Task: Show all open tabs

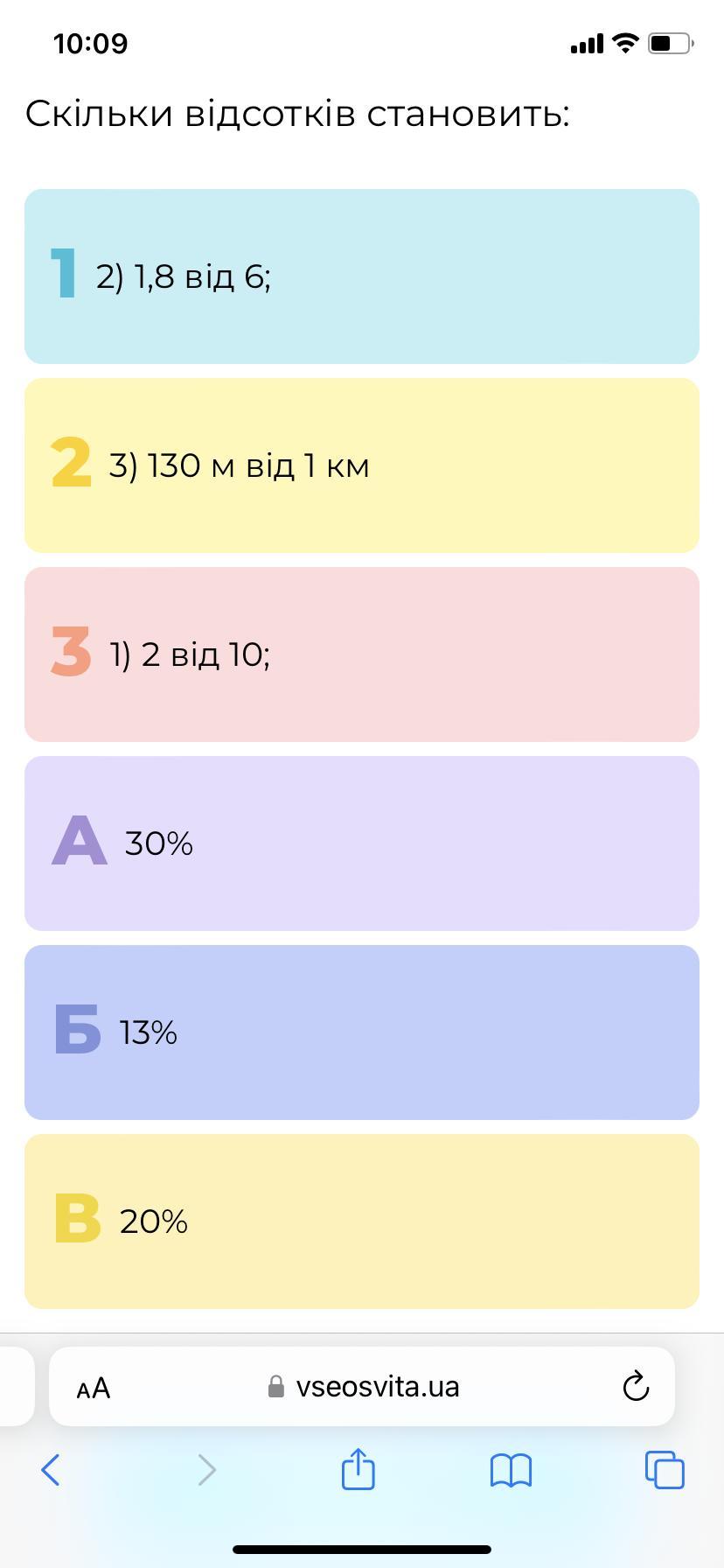Action: tap(665, 1470)
